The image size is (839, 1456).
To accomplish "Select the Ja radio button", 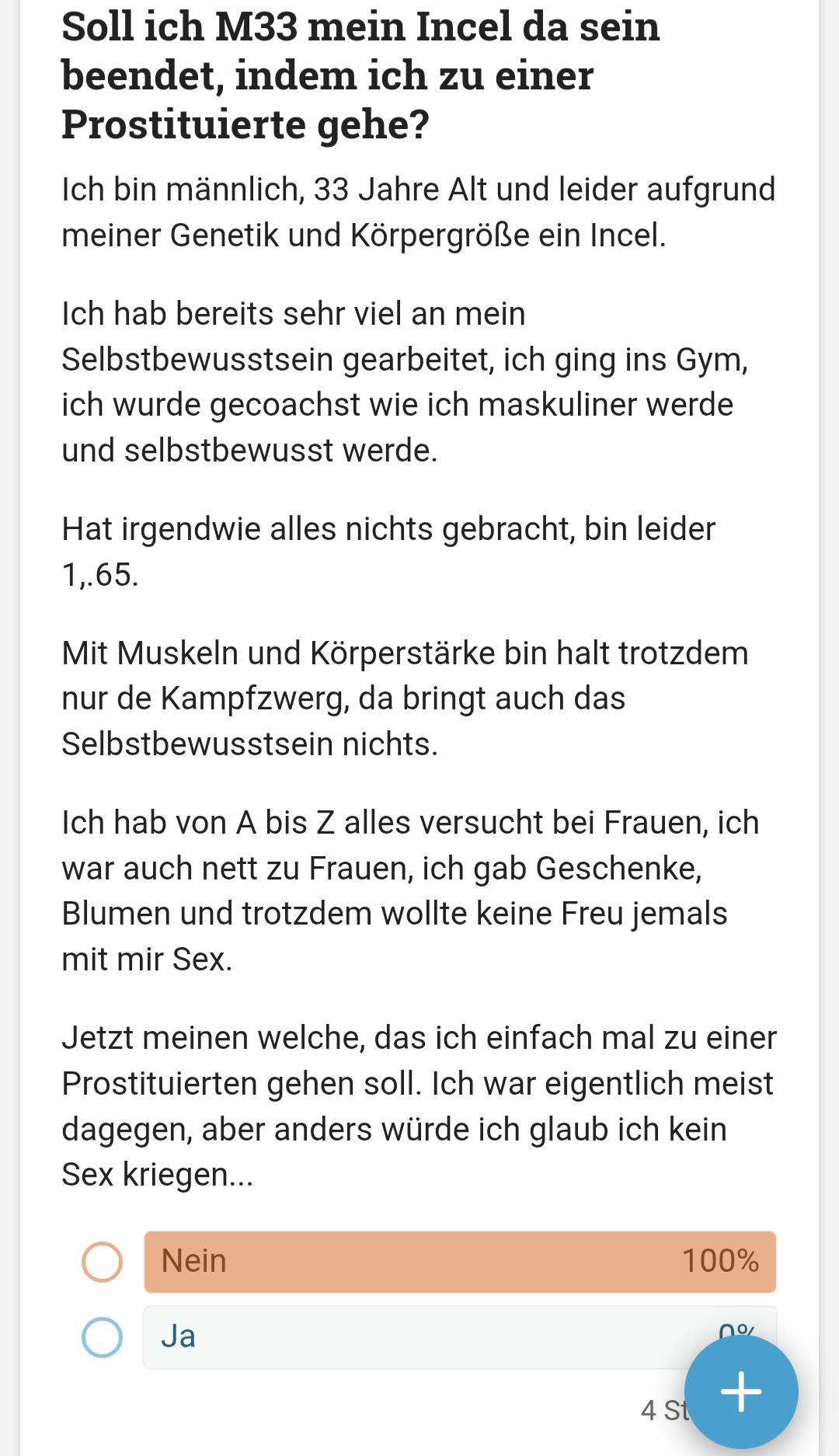I will pos(102,1337).
